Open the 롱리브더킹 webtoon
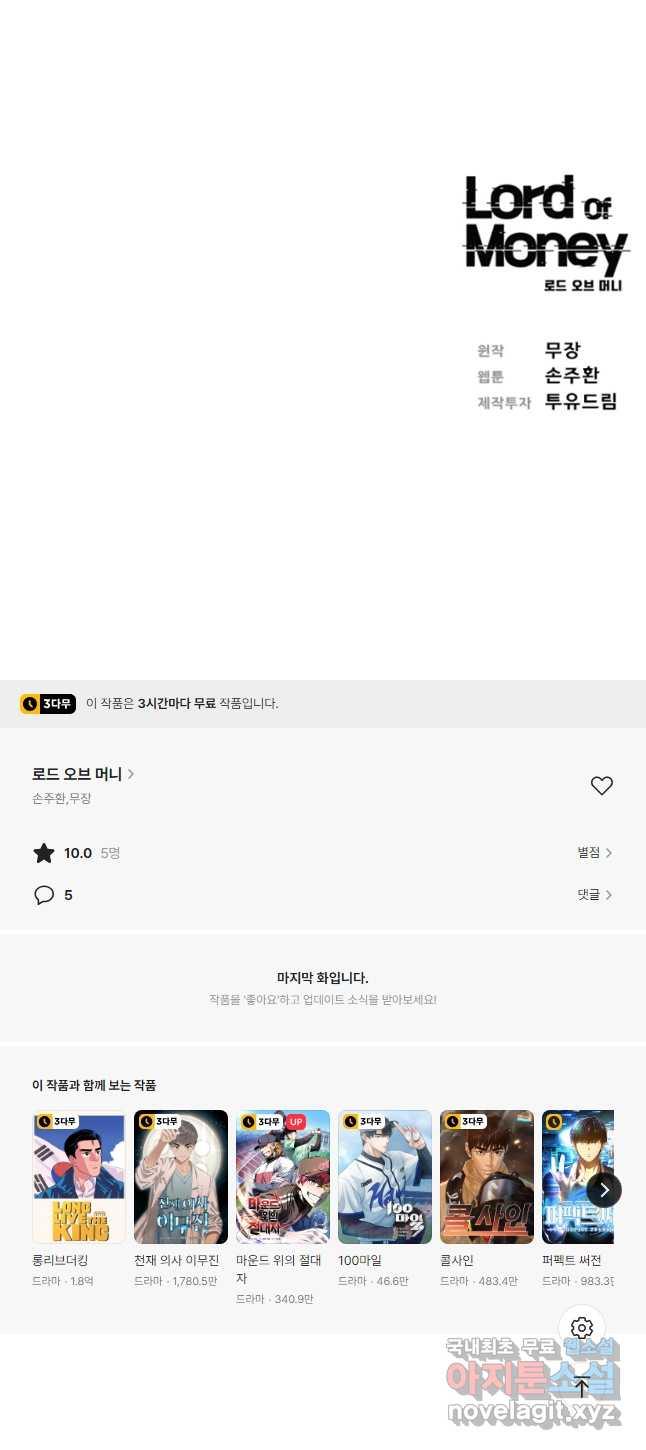Viewport: 646px width, 1450px height. click(79, 1177)
